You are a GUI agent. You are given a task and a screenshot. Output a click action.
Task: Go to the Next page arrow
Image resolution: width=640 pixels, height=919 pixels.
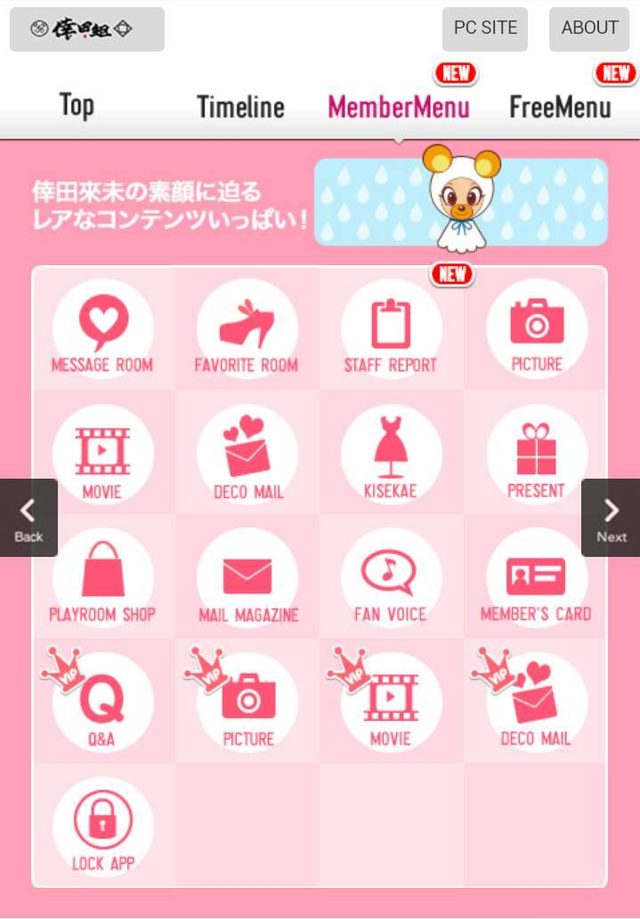[610, 517]
